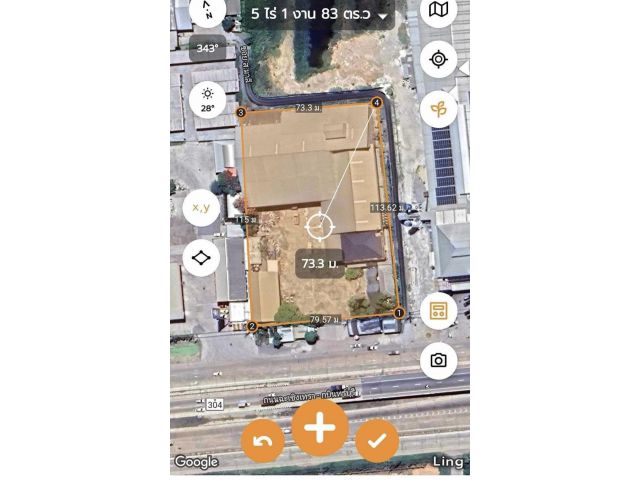The height and width of the screenshot is (480, 640).
Task: Select boundary point marker 3
Action: click(x=241, y=113)
